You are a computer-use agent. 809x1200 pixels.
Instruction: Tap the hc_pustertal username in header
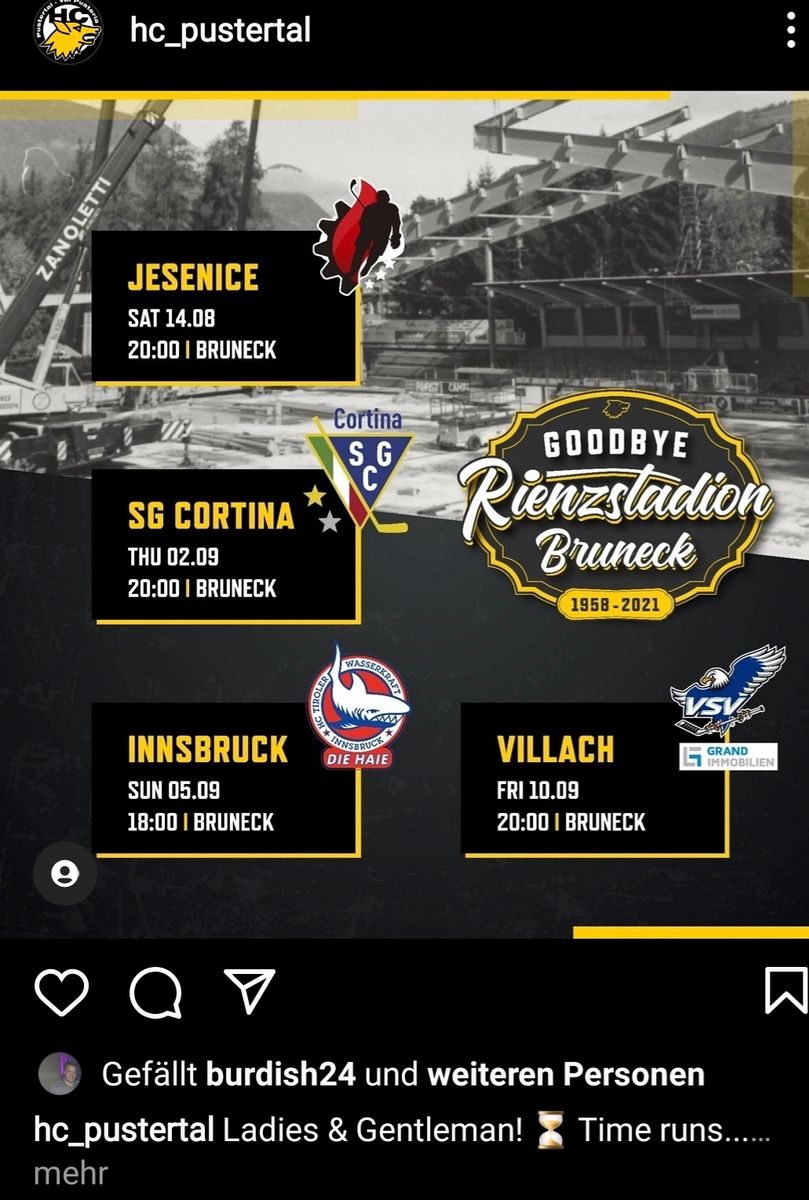(x=220, y=30)
